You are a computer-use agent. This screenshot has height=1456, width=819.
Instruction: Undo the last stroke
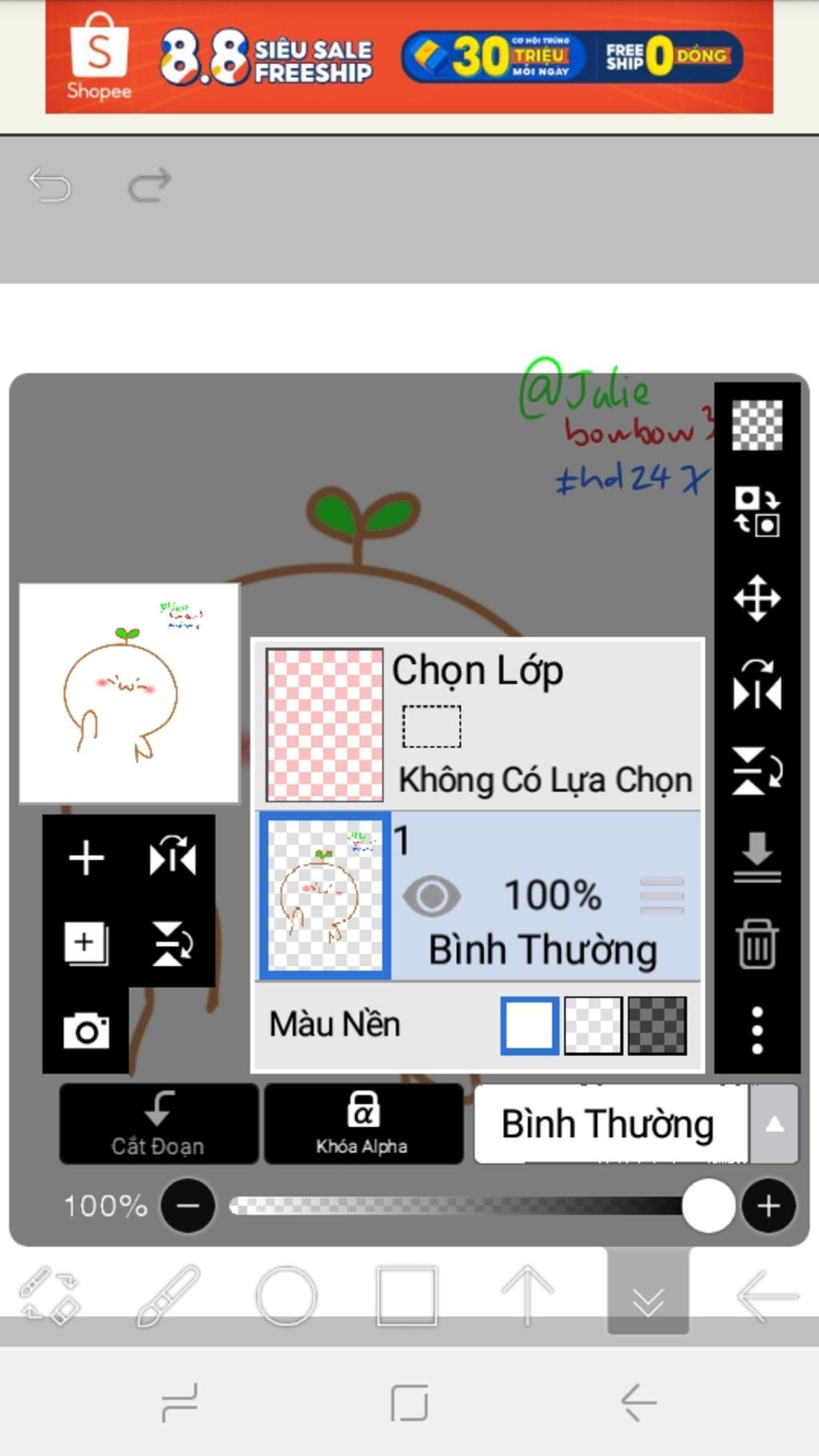(x=50, y=186)
